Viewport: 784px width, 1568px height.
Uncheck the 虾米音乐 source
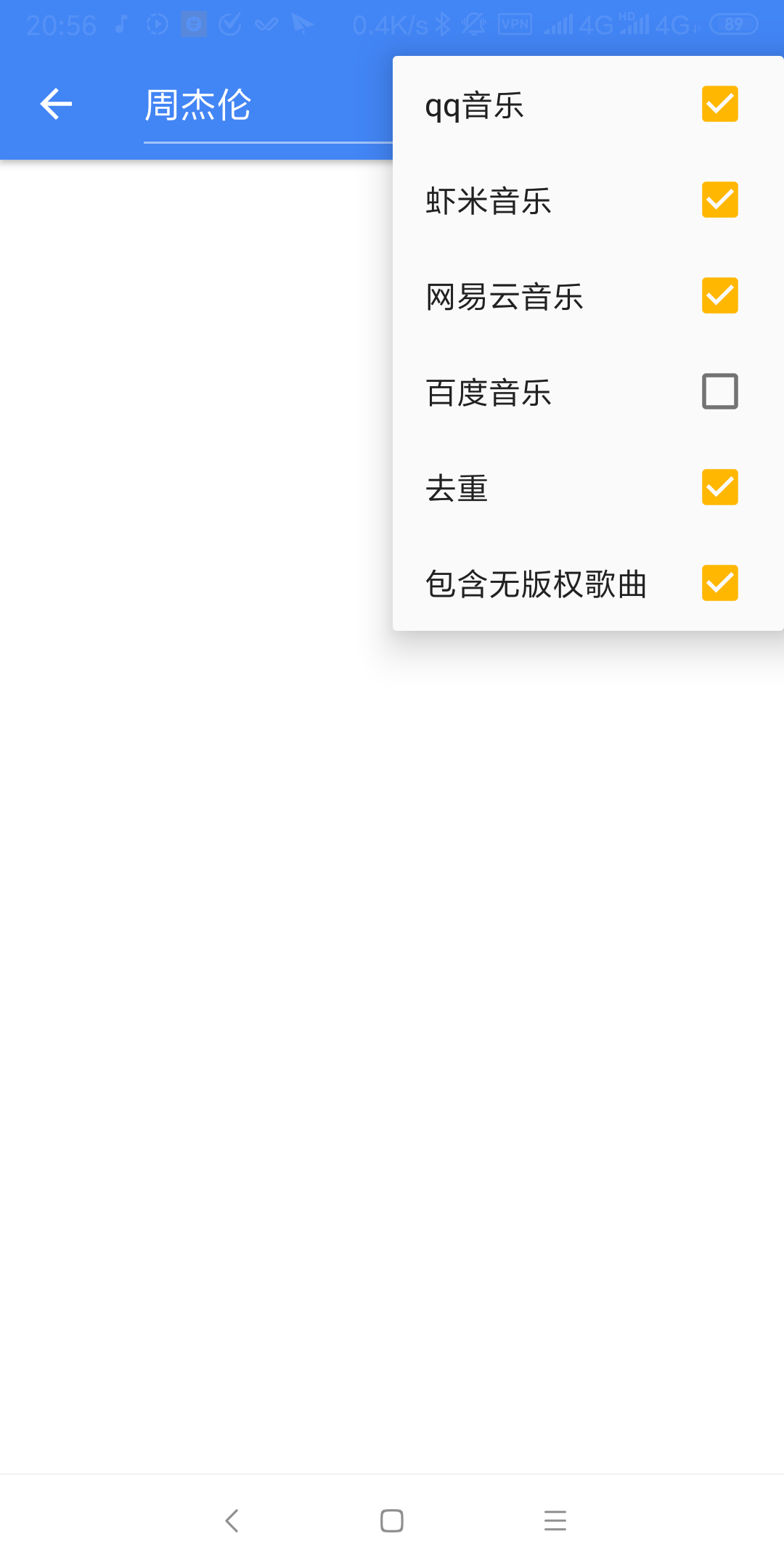pyautogui.click(x=719, y=200)
